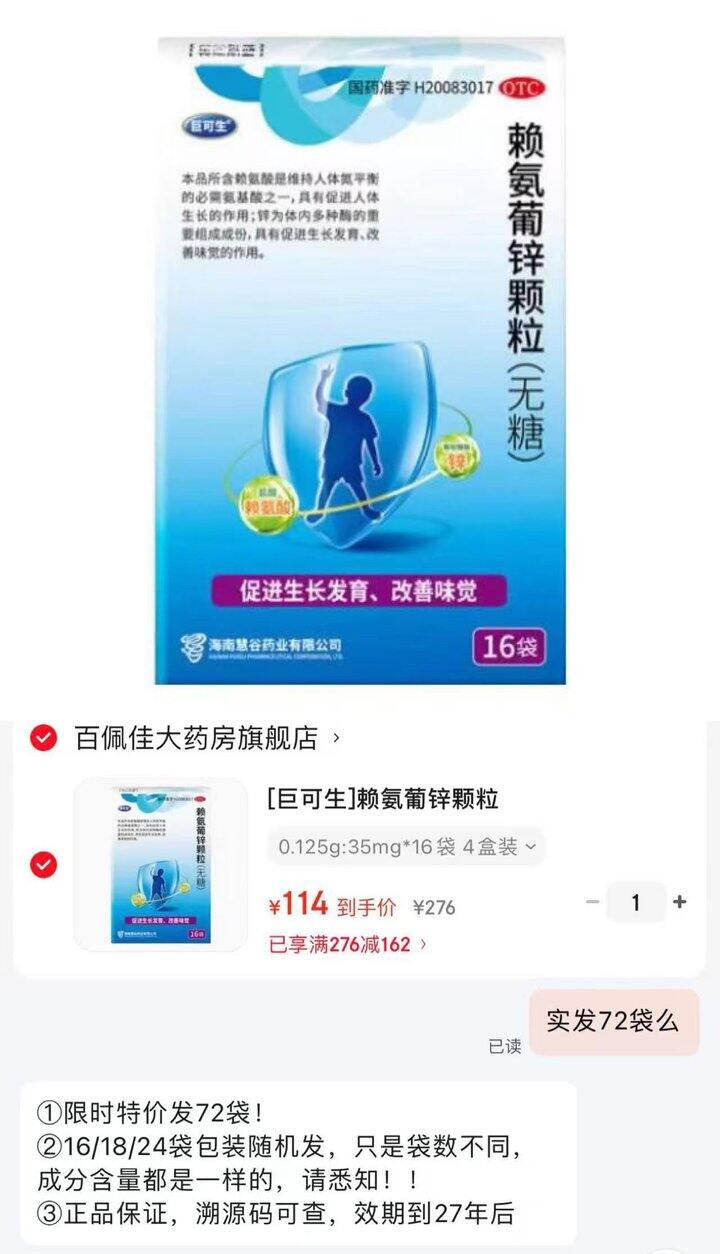Click the red OTC badge icon
Screen dimensions: 720x1254
(x=524, y=88)
